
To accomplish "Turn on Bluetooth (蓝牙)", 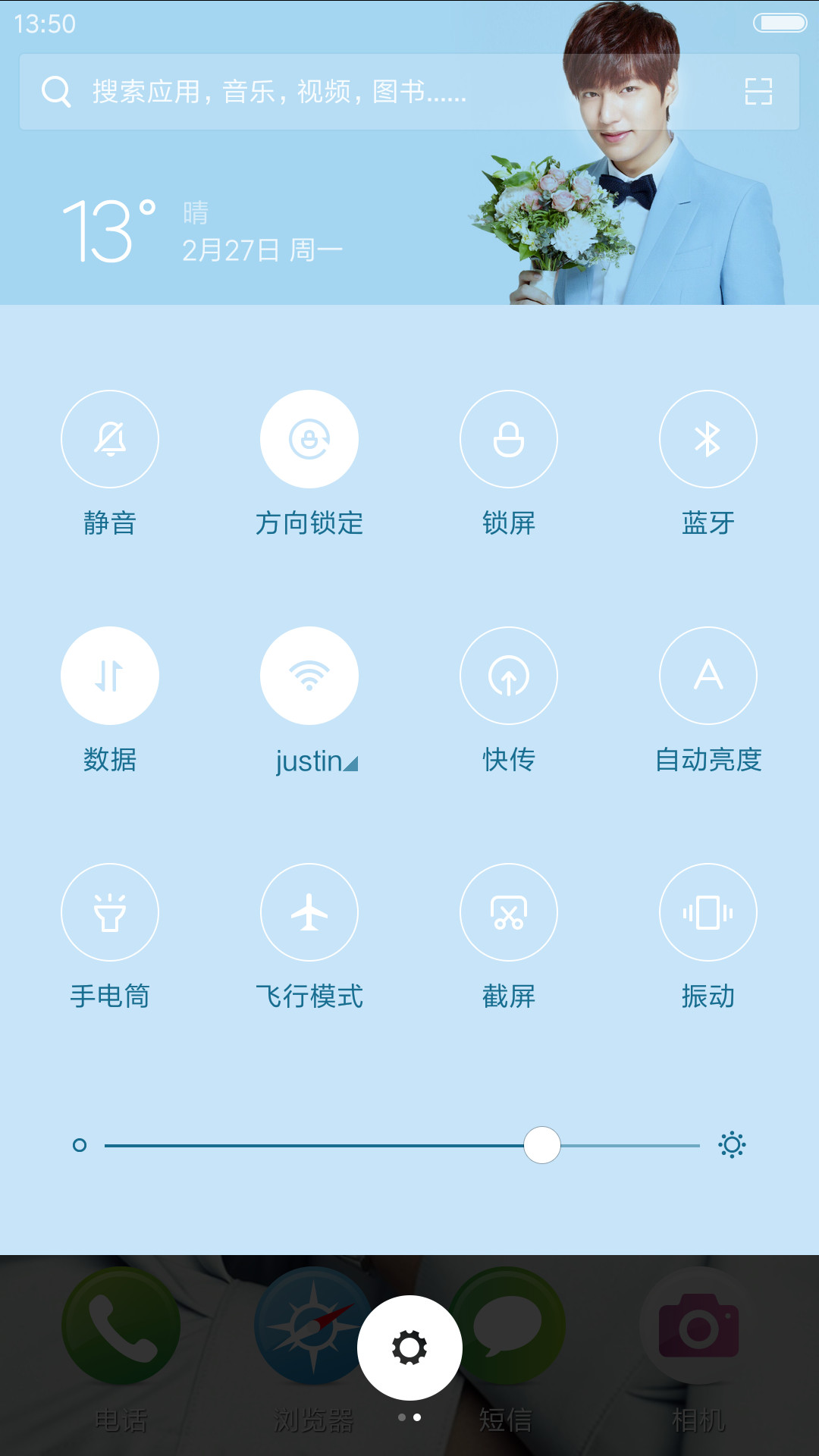I will point(708,439).
